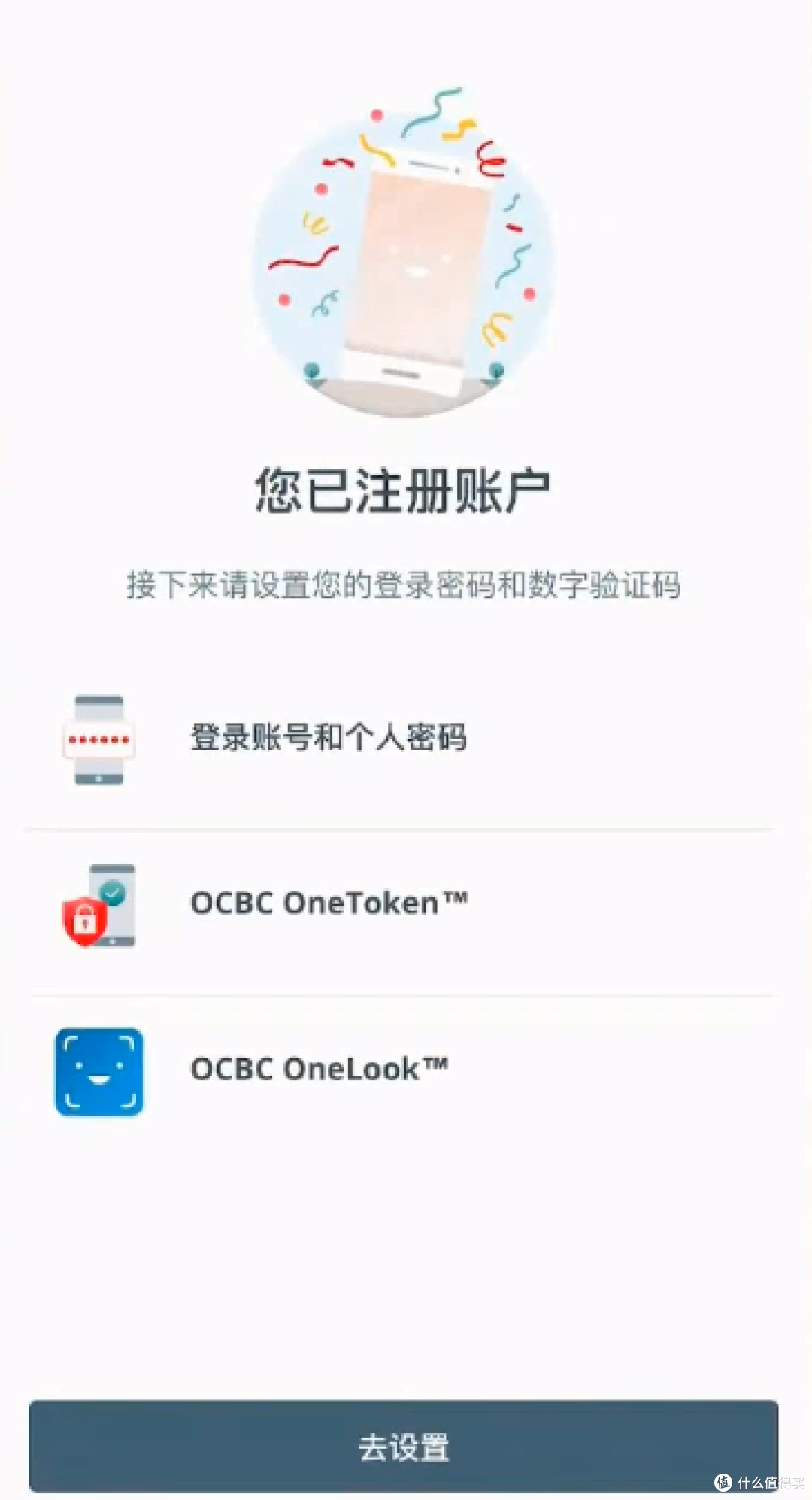Select the OCBC OneLook™ setup row
This screenshot has height=1500, width=812.
click(406, 1071)
